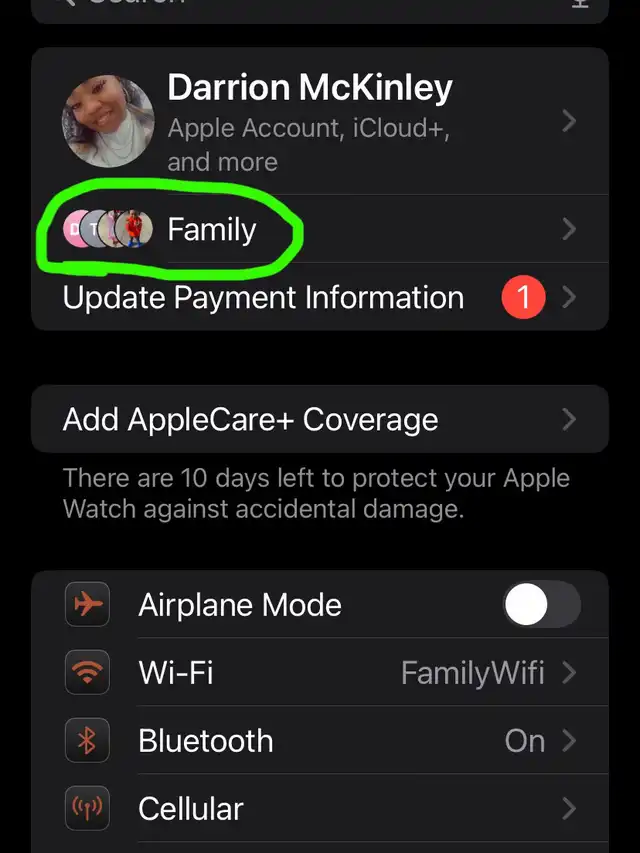Toggle Airplane Mode on
This screenshot has width=640, height=853.
coord(541,604)
